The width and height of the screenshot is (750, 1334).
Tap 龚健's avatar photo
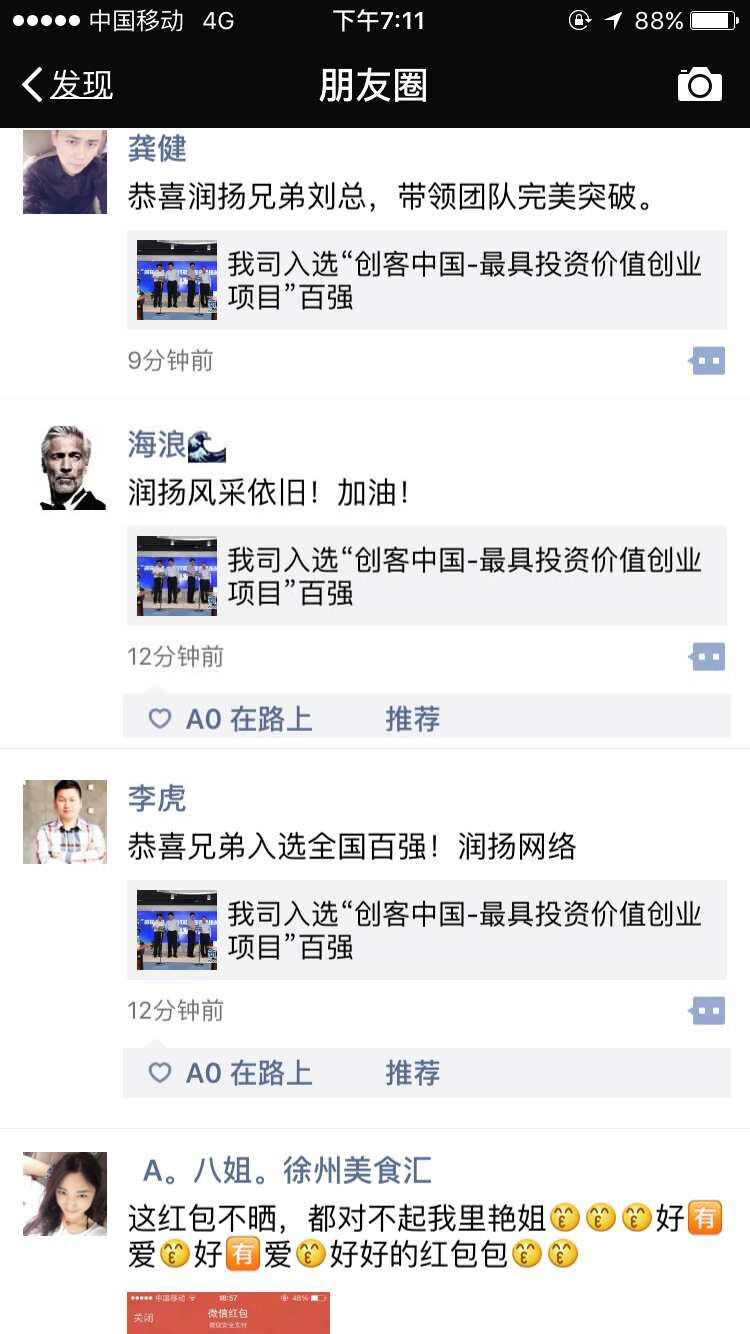point(65,171)
